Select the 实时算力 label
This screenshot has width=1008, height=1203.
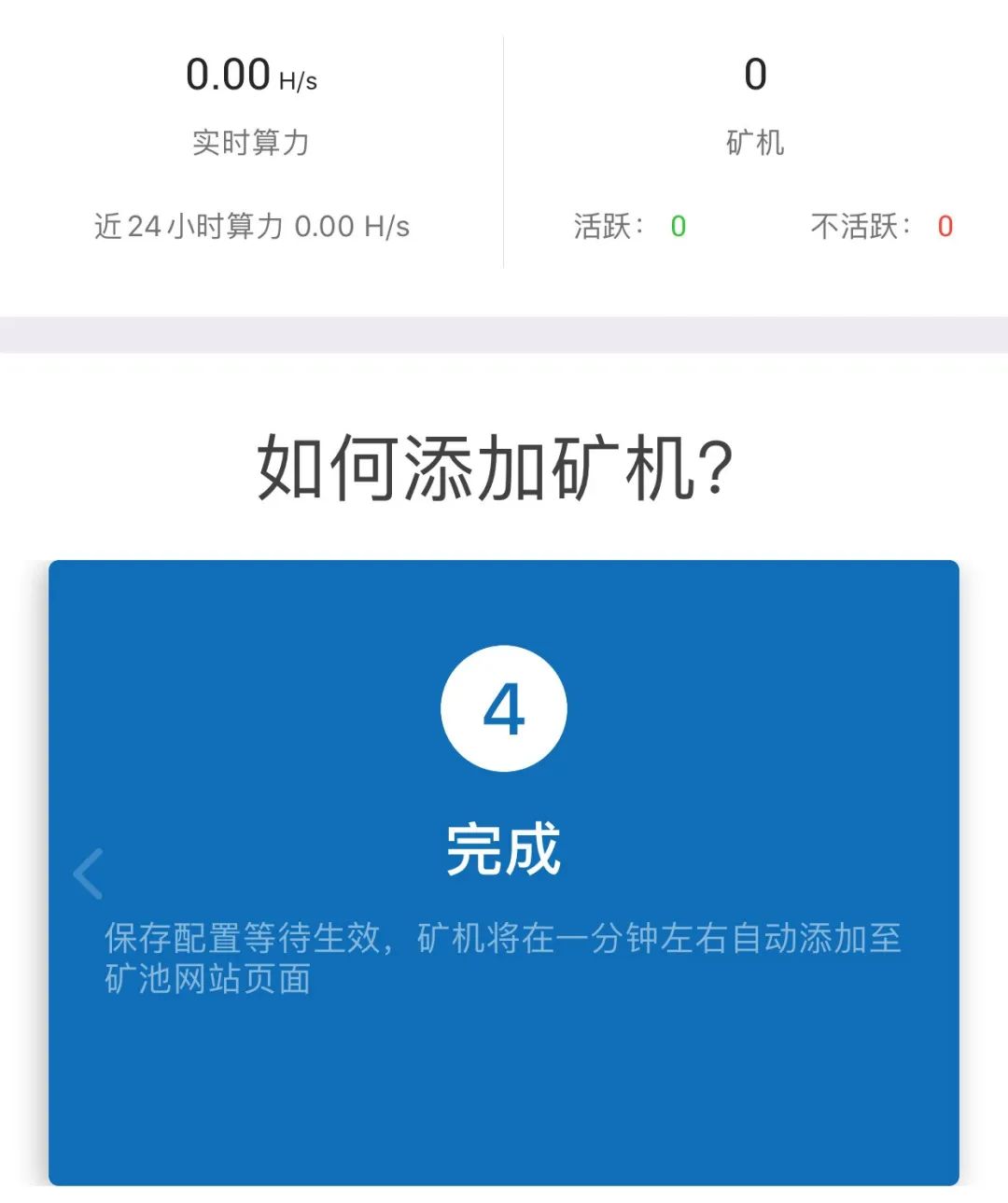(x=252, y=142)
